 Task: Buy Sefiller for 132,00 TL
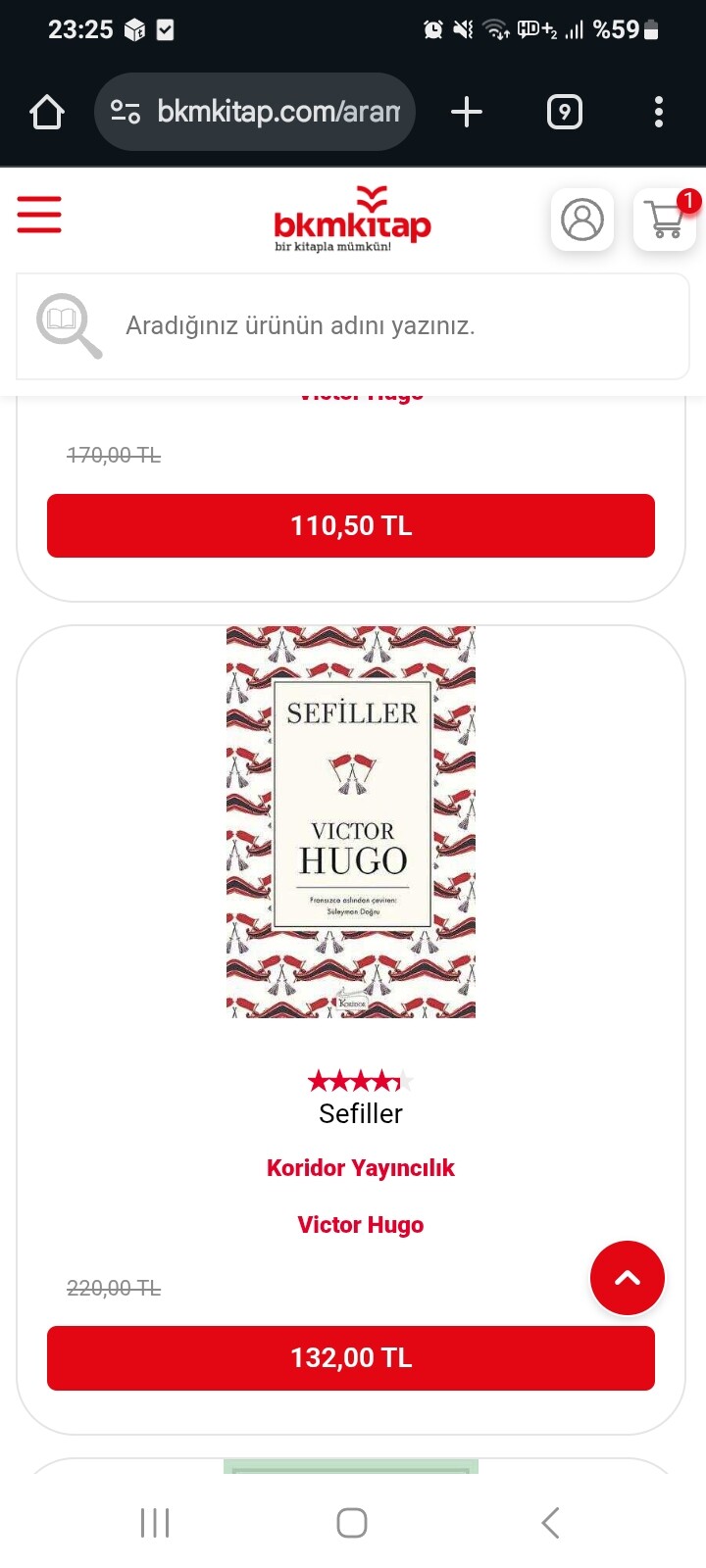click(x=351, y=1358)
